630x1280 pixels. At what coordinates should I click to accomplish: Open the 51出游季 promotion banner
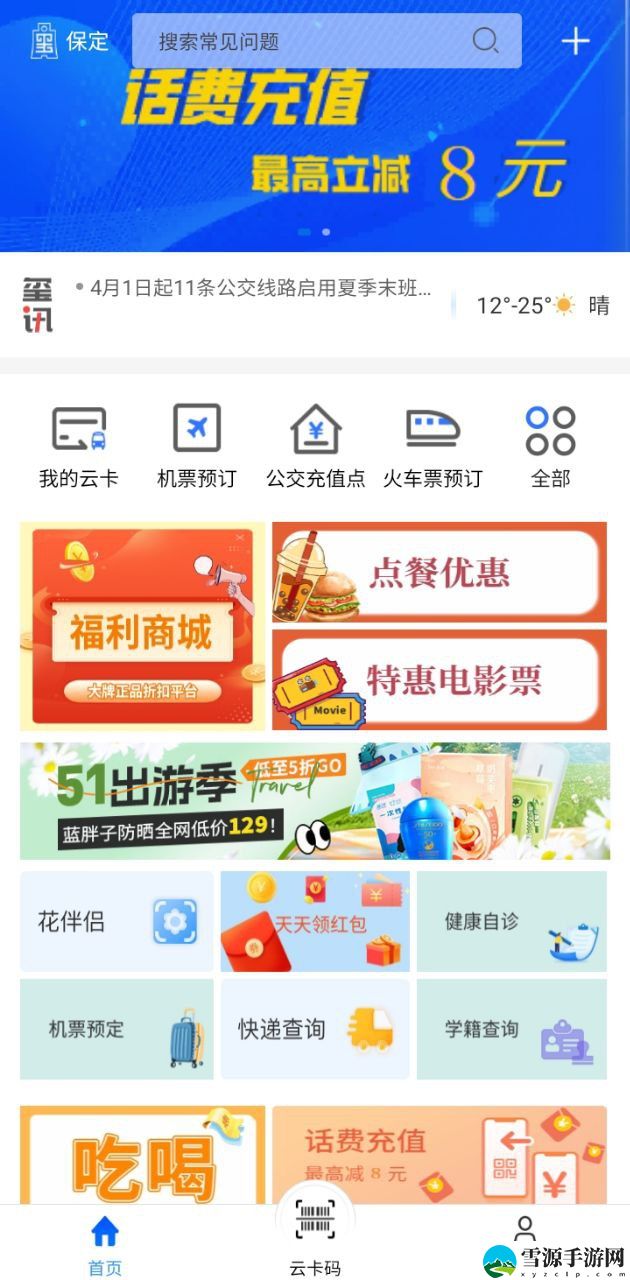(x=315, y=800)
